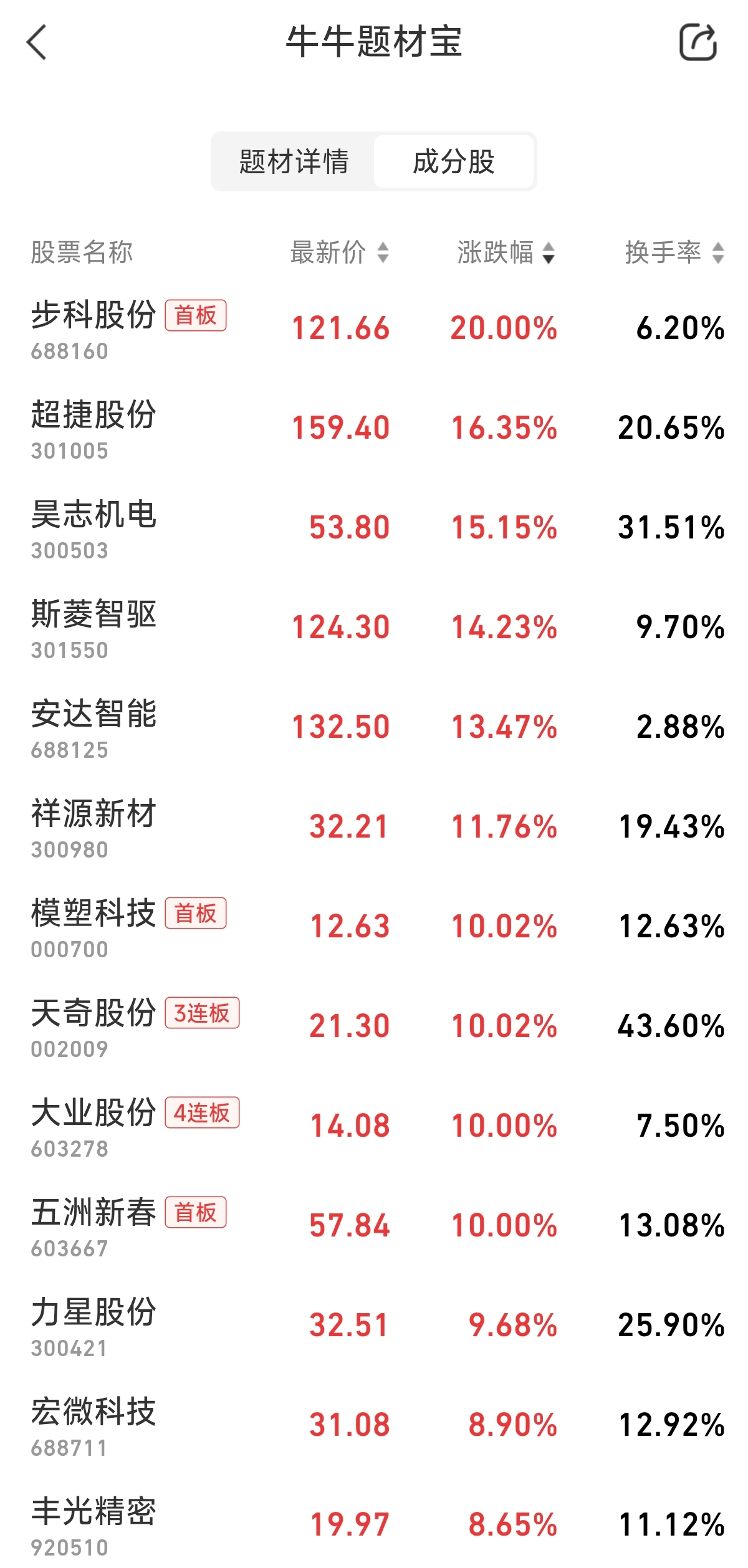Viewport: 748px width, 1568px height.
Task: Sort constituents by 换手率
Action: pyautogui.click(x=674, y=253)
